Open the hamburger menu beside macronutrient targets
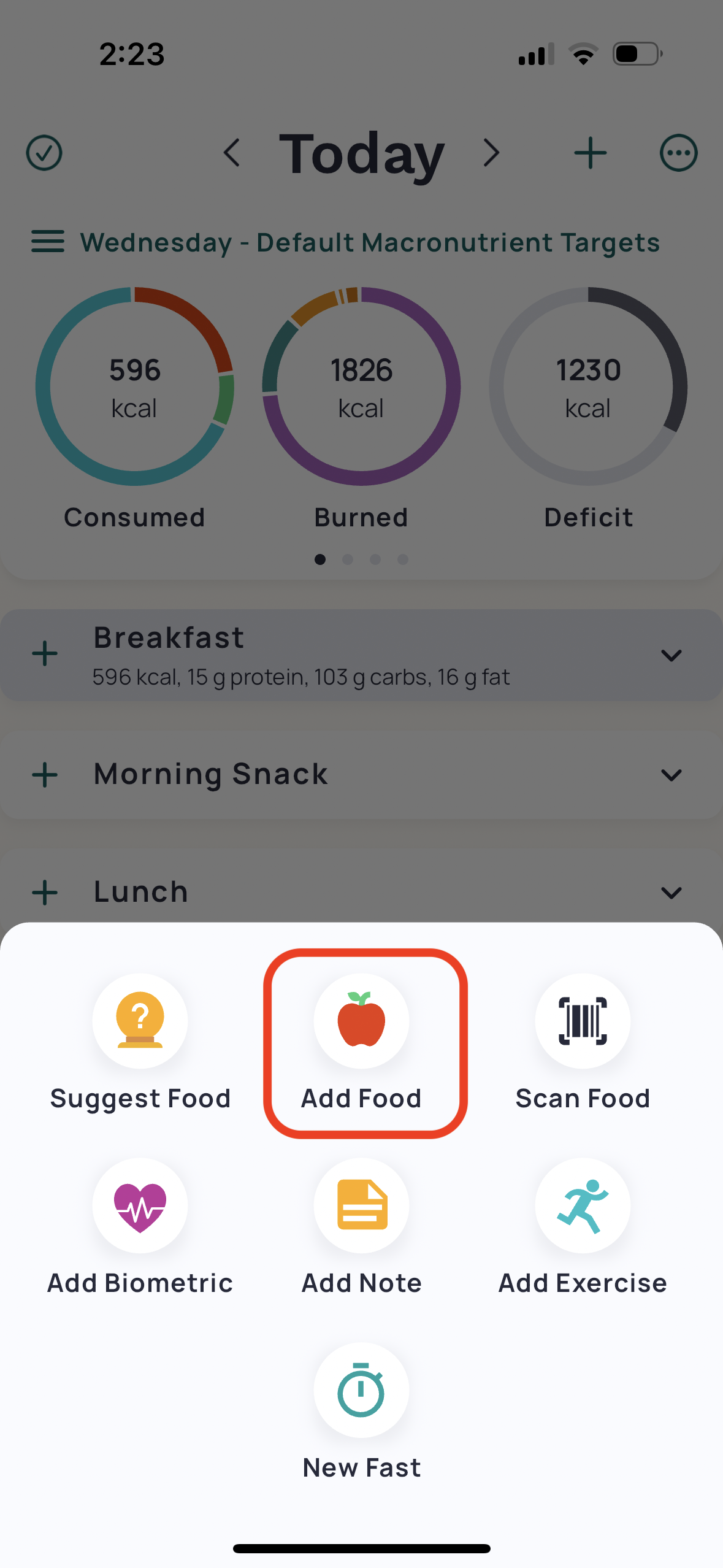The height and width of the screenshot is (1568, 723). pyautogui.click(x=48, y=241)
